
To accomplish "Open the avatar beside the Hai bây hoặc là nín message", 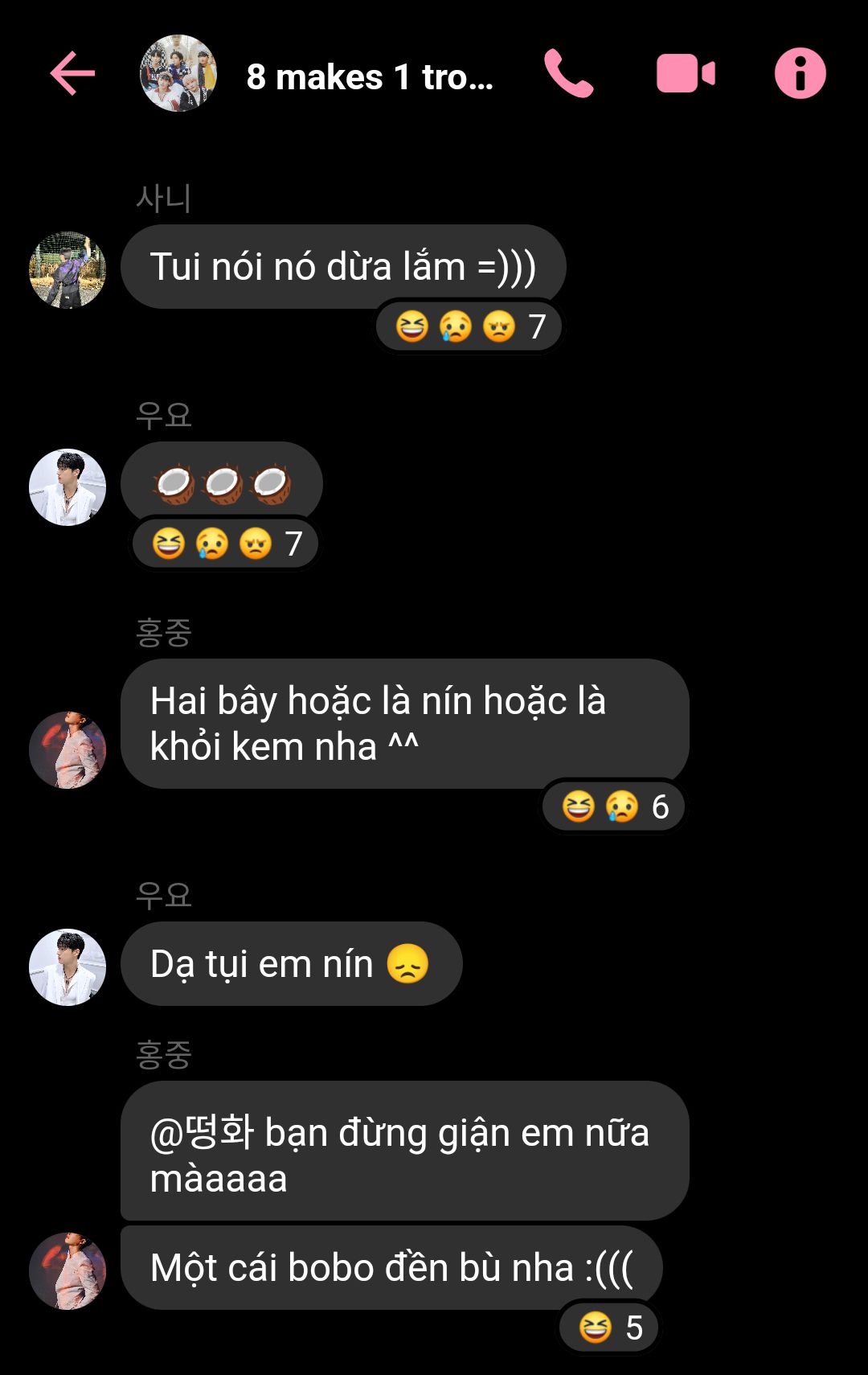I will click(68, 749).
